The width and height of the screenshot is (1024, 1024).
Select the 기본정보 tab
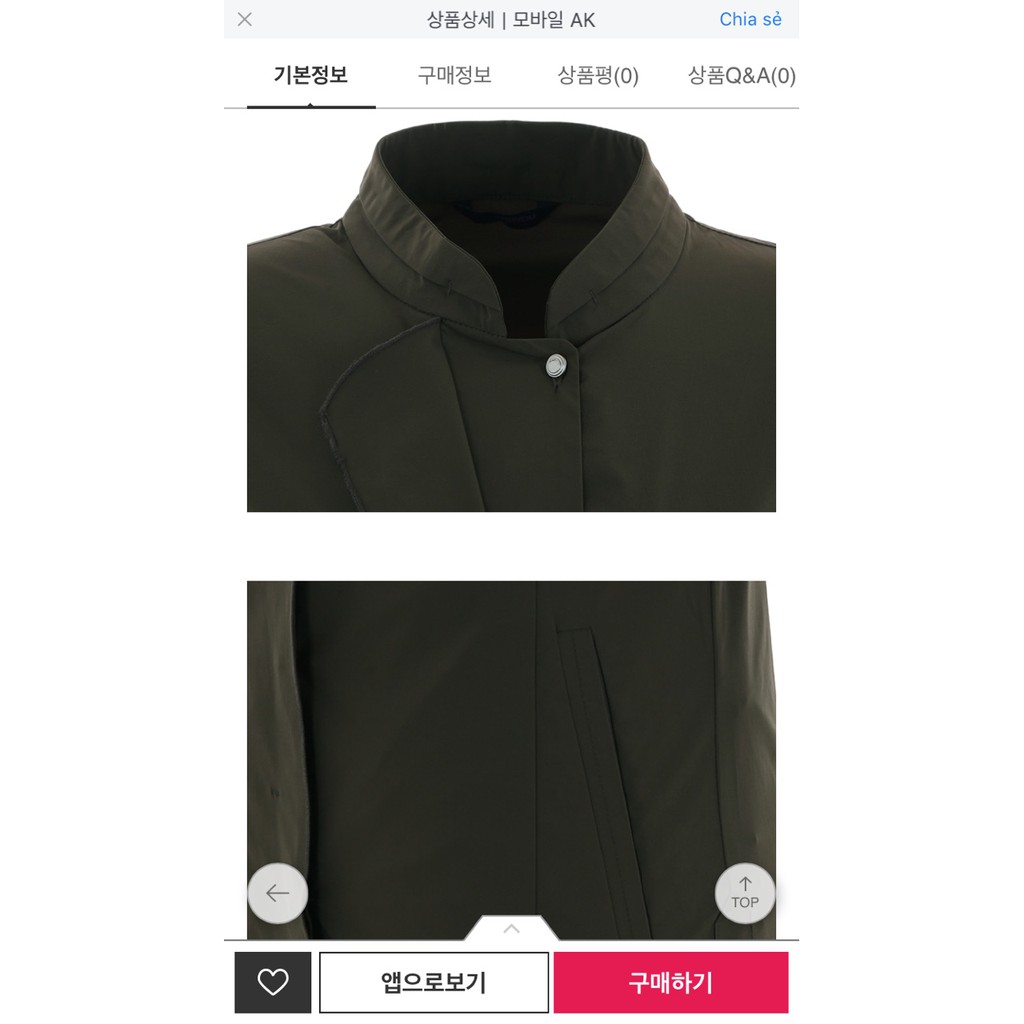[311, 75]
